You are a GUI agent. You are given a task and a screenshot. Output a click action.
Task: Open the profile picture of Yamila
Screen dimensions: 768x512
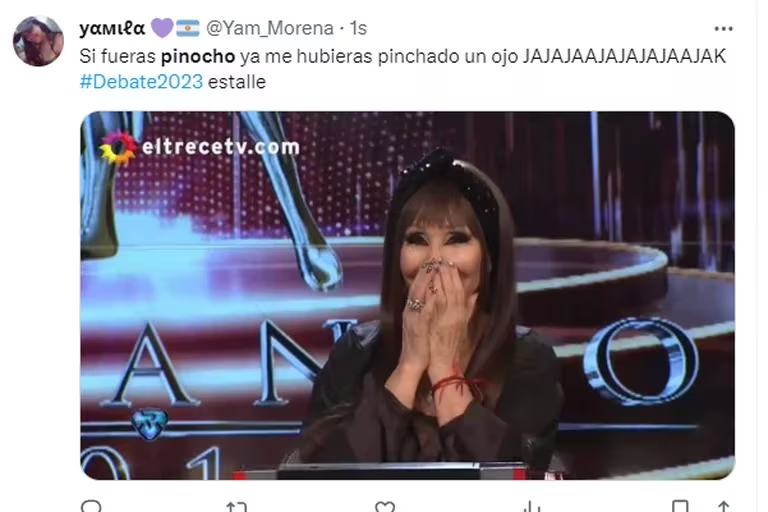coord(38,41)
